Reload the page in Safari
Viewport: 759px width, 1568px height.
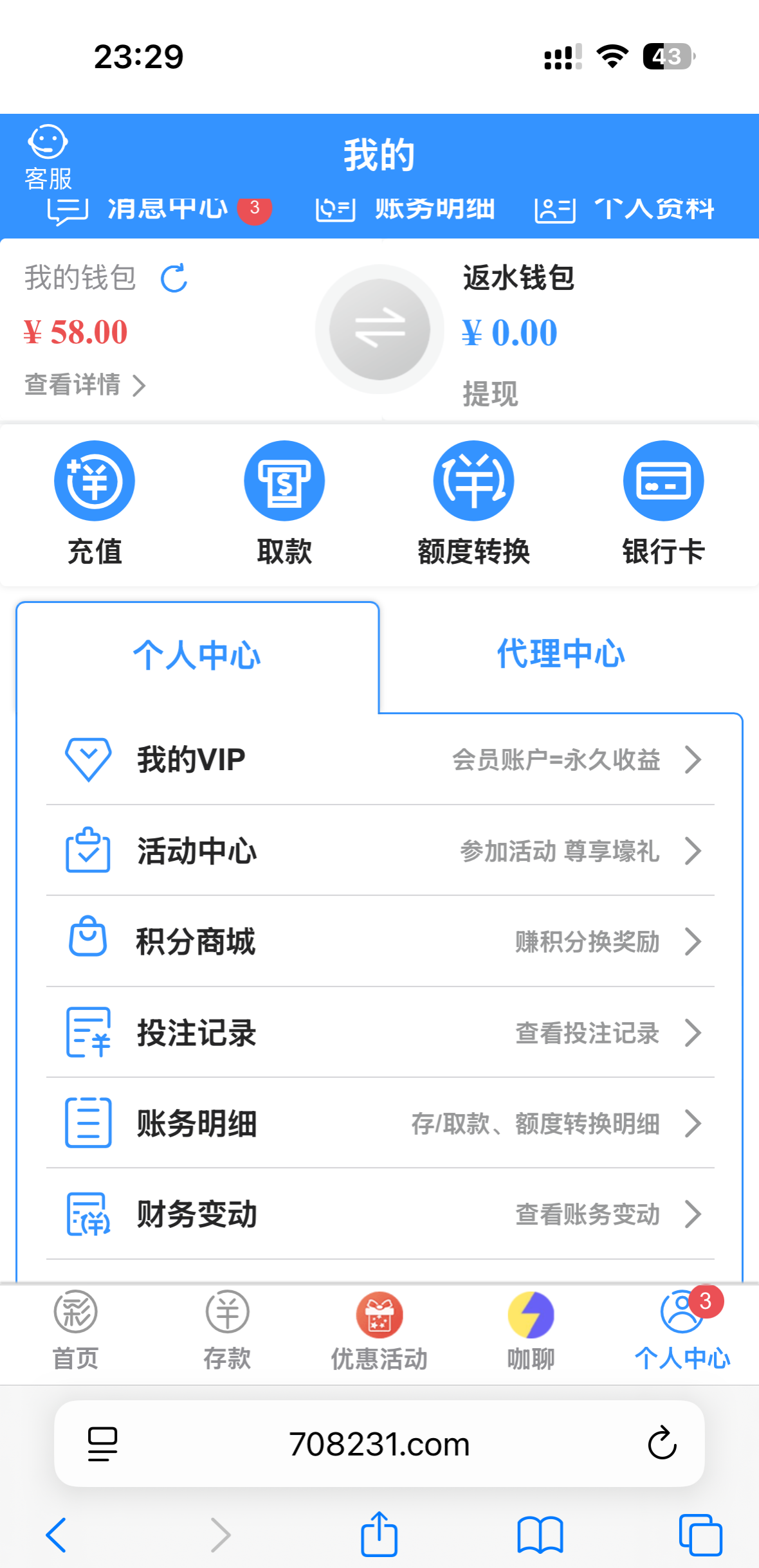662,1444
